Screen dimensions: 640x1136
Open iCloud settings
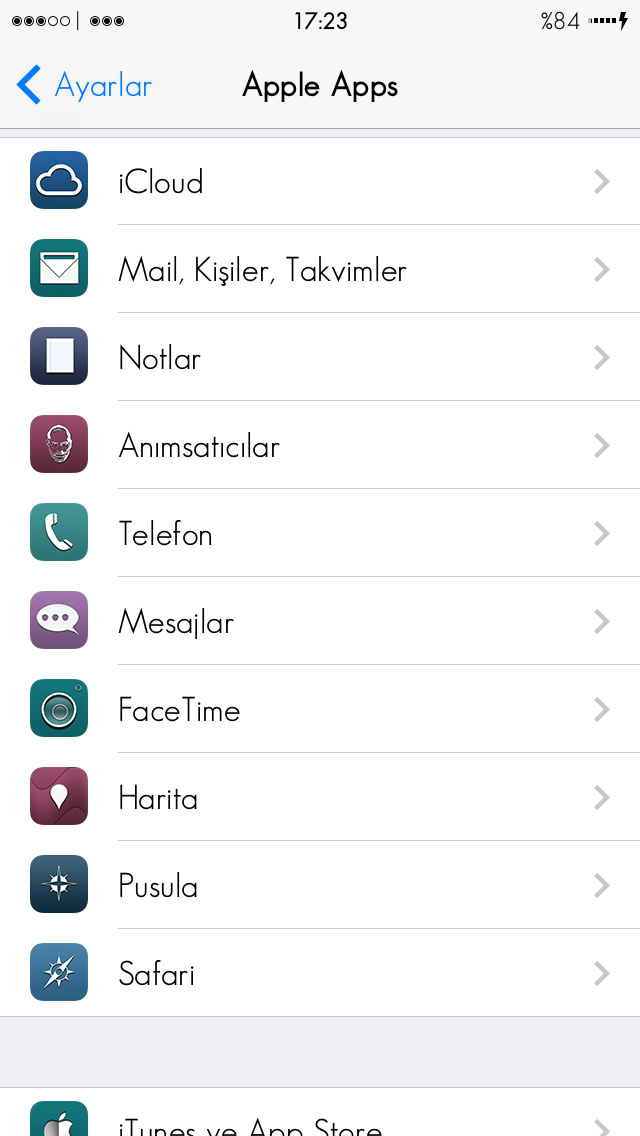(320, 181)
